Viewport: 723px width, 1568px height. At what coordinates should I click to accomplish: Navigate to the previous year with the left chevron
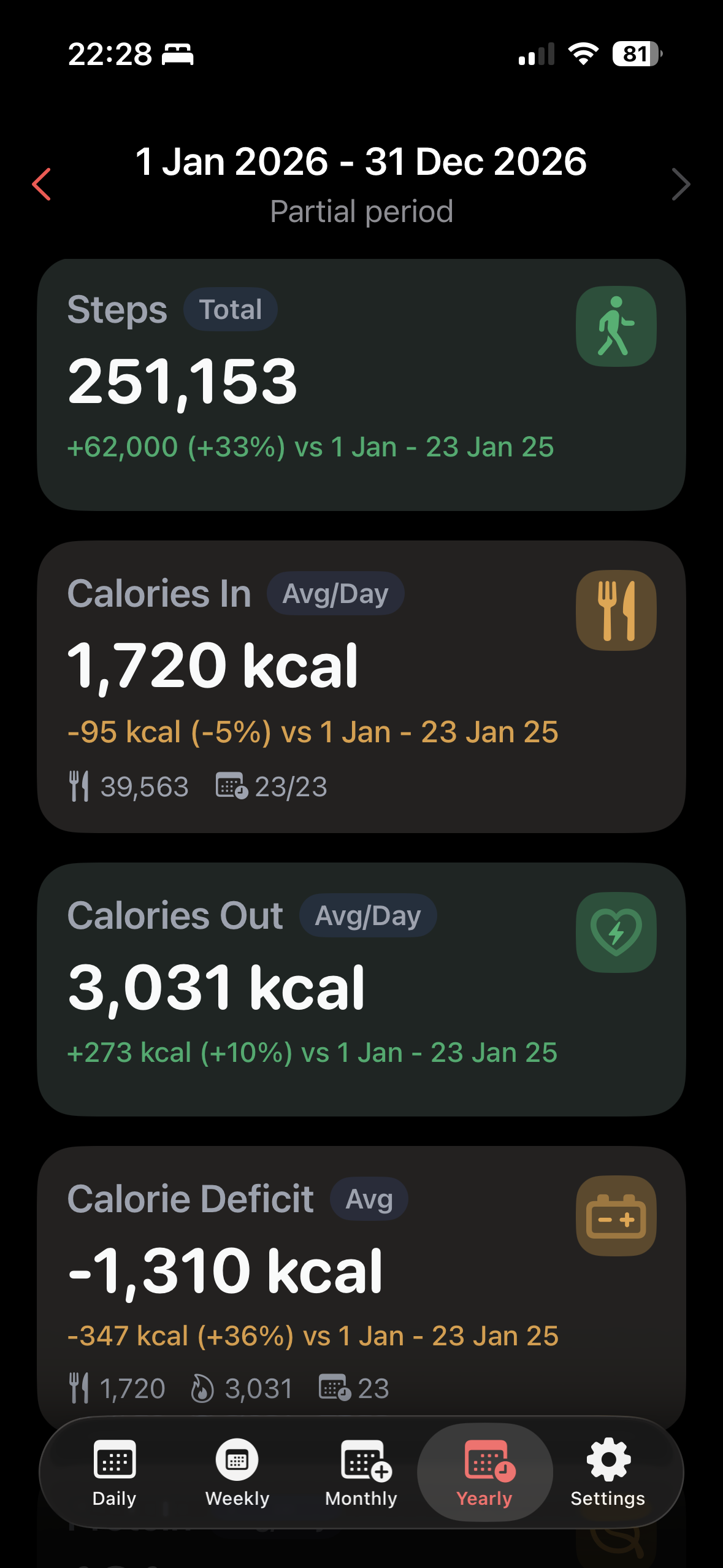pyautogui.click(x=41, y=184)
